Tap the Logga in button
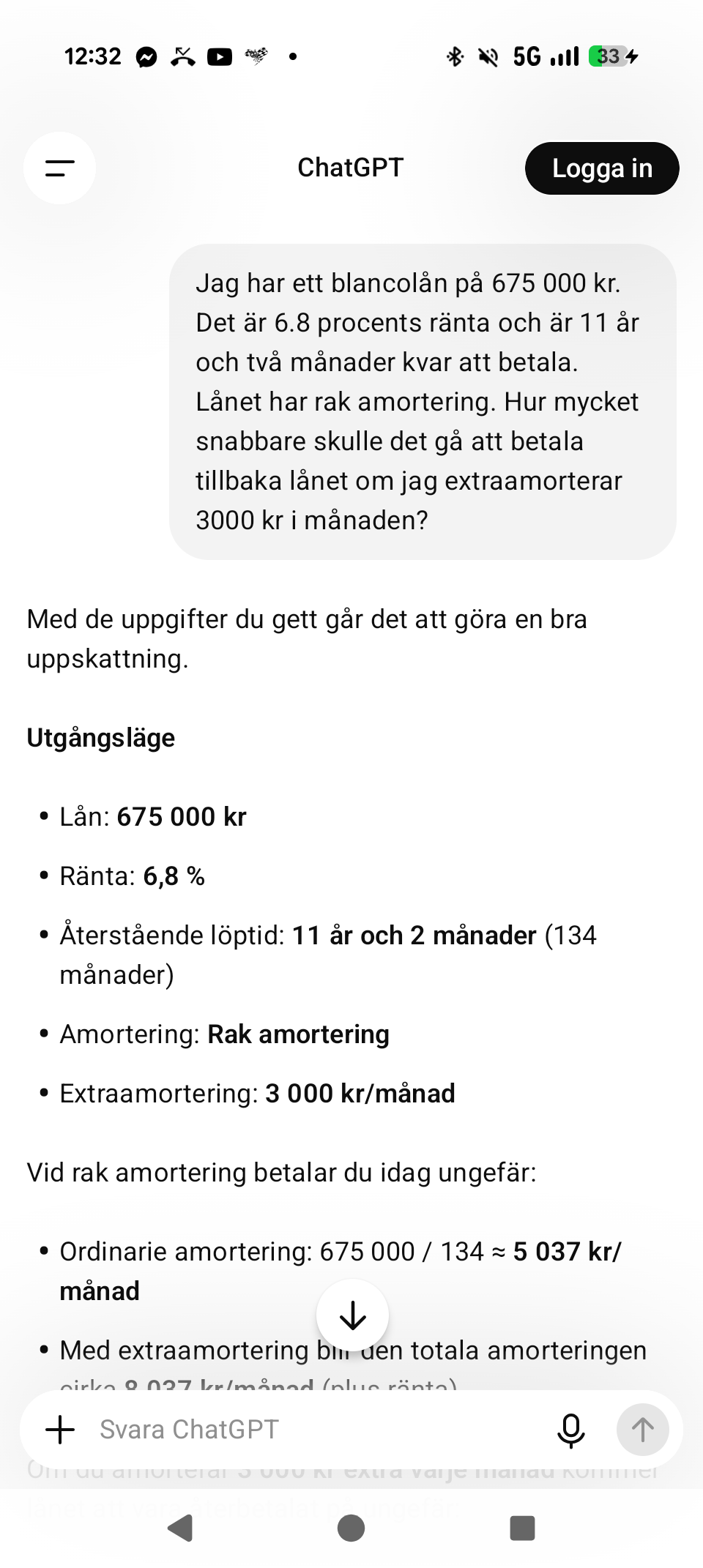 pos(602,168)
